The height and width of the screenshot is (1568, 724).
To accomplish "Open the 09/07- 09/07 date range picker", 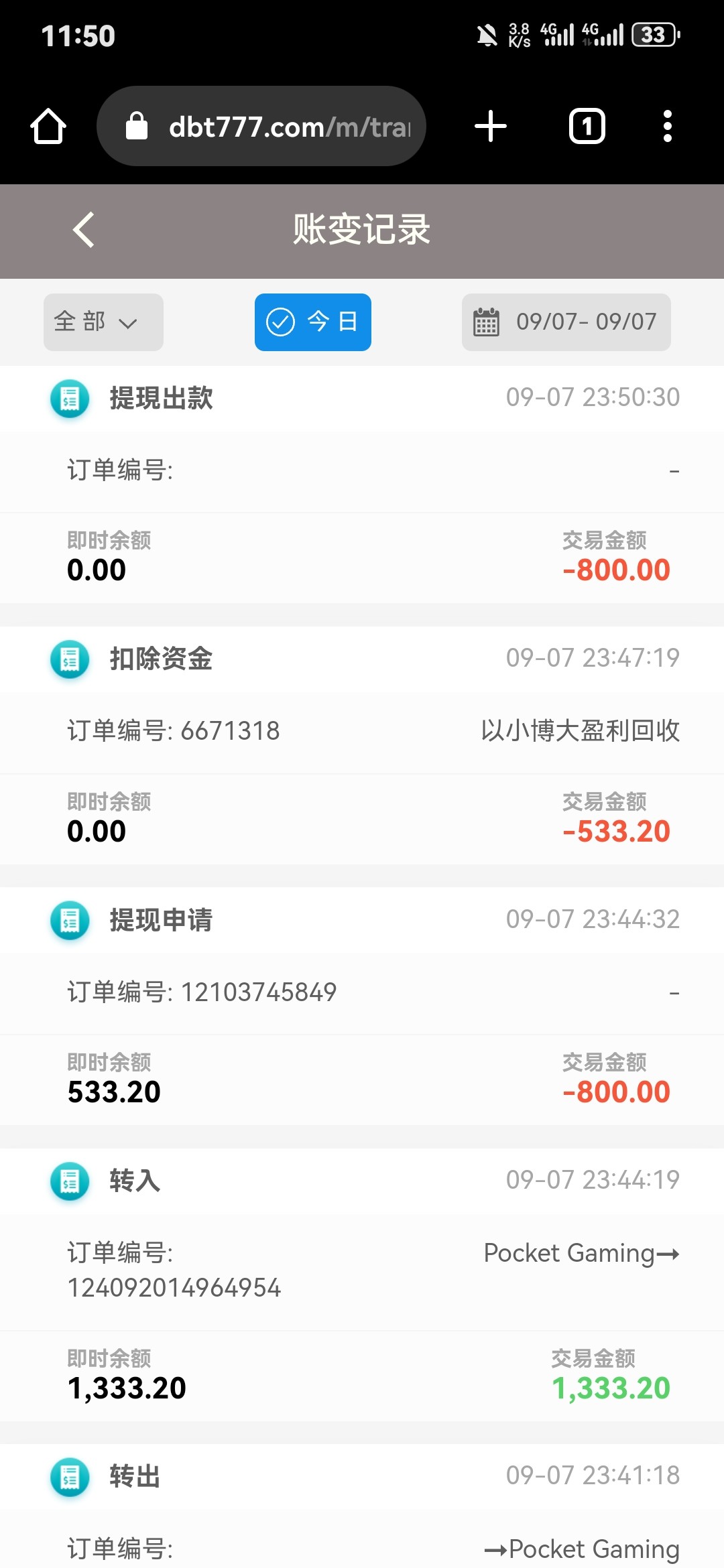I will coord(566,322).
